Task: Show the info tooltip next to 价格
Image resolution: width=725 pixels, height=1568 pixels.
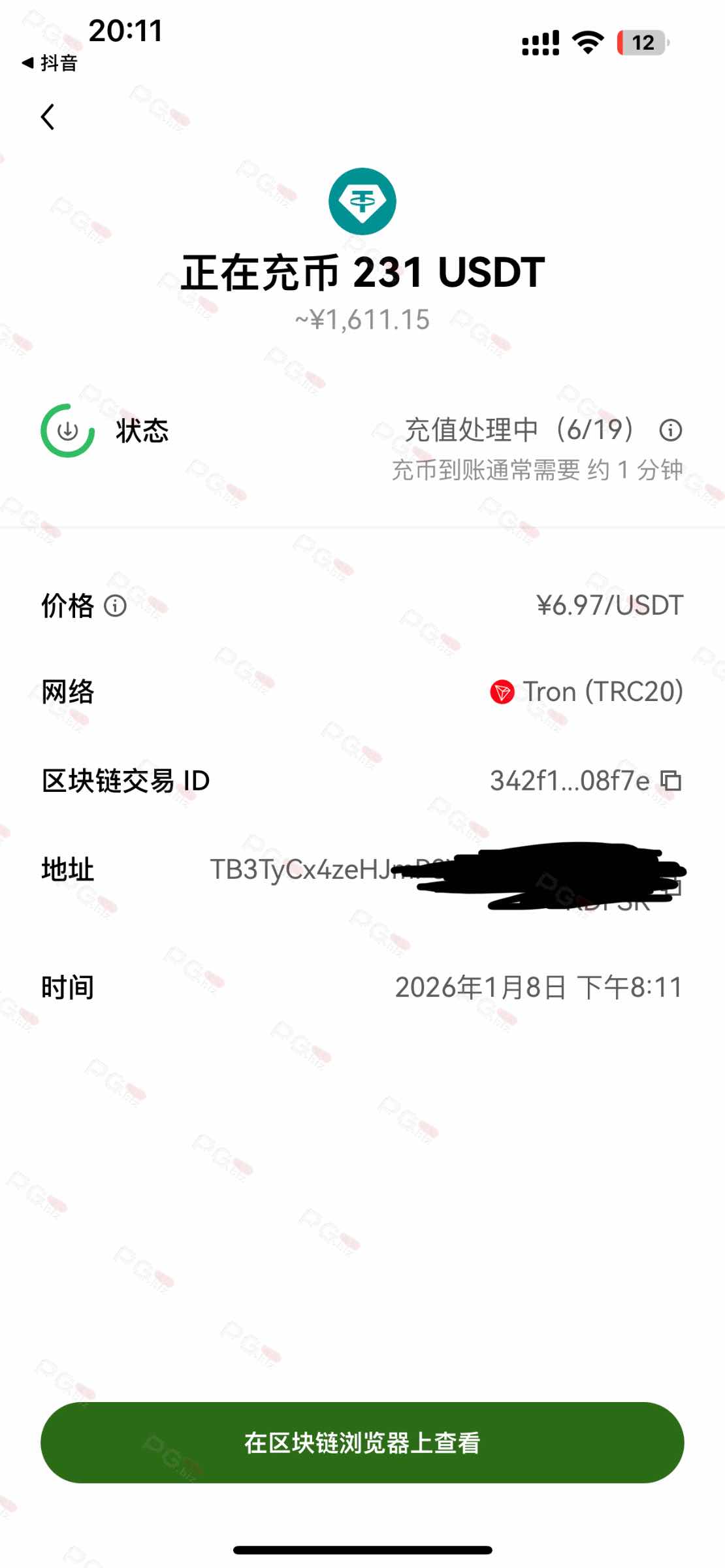Action: pyautogui.click(x=116, y=606)
